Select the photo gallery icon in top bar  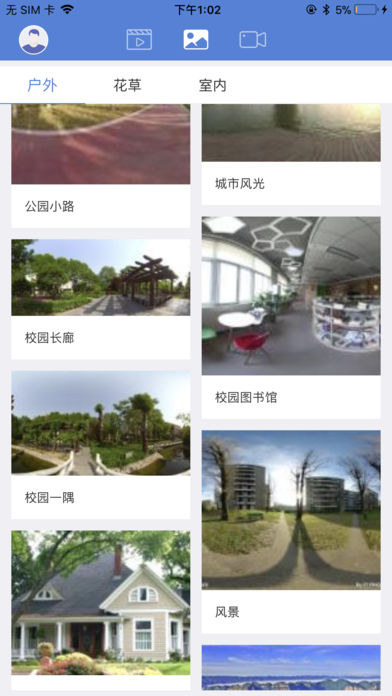tap(196, 40)
